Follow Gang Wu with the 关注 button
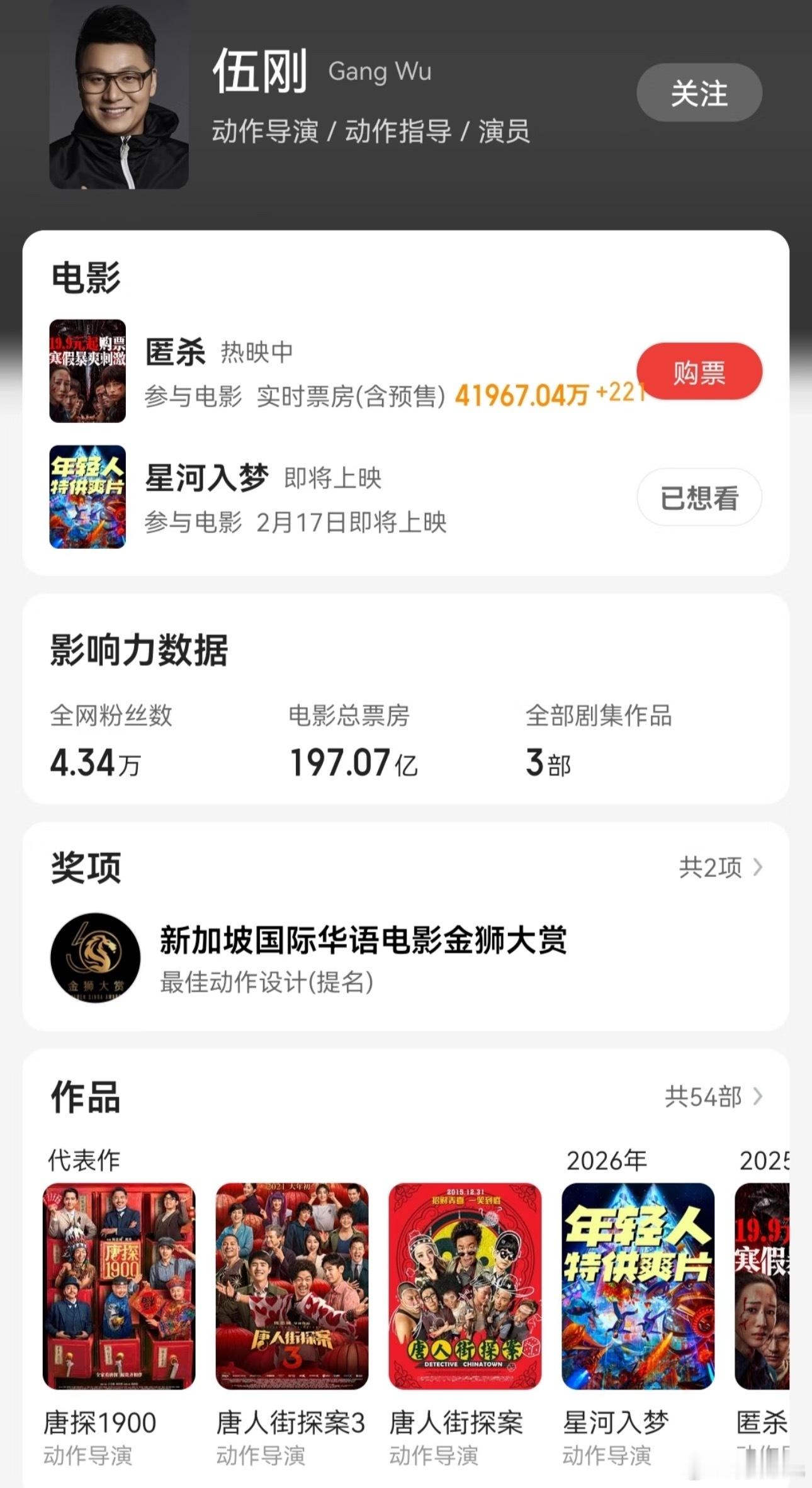The image size is (812, 1488). click(x=699, y=93)
